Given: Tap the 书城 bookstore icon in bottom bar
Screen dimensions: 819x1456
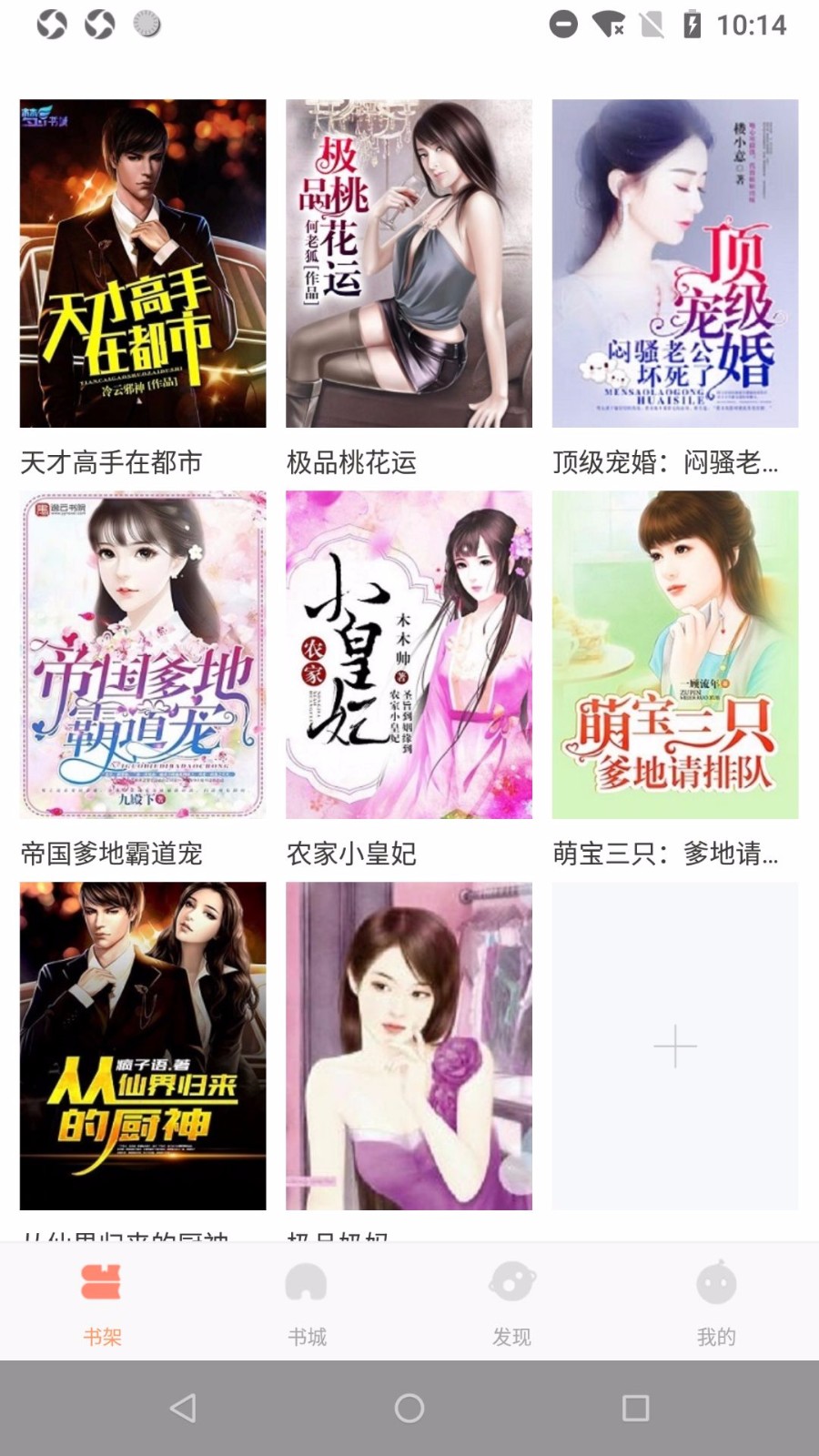Looking at the screenshot, I should (x=307, y=1281).
